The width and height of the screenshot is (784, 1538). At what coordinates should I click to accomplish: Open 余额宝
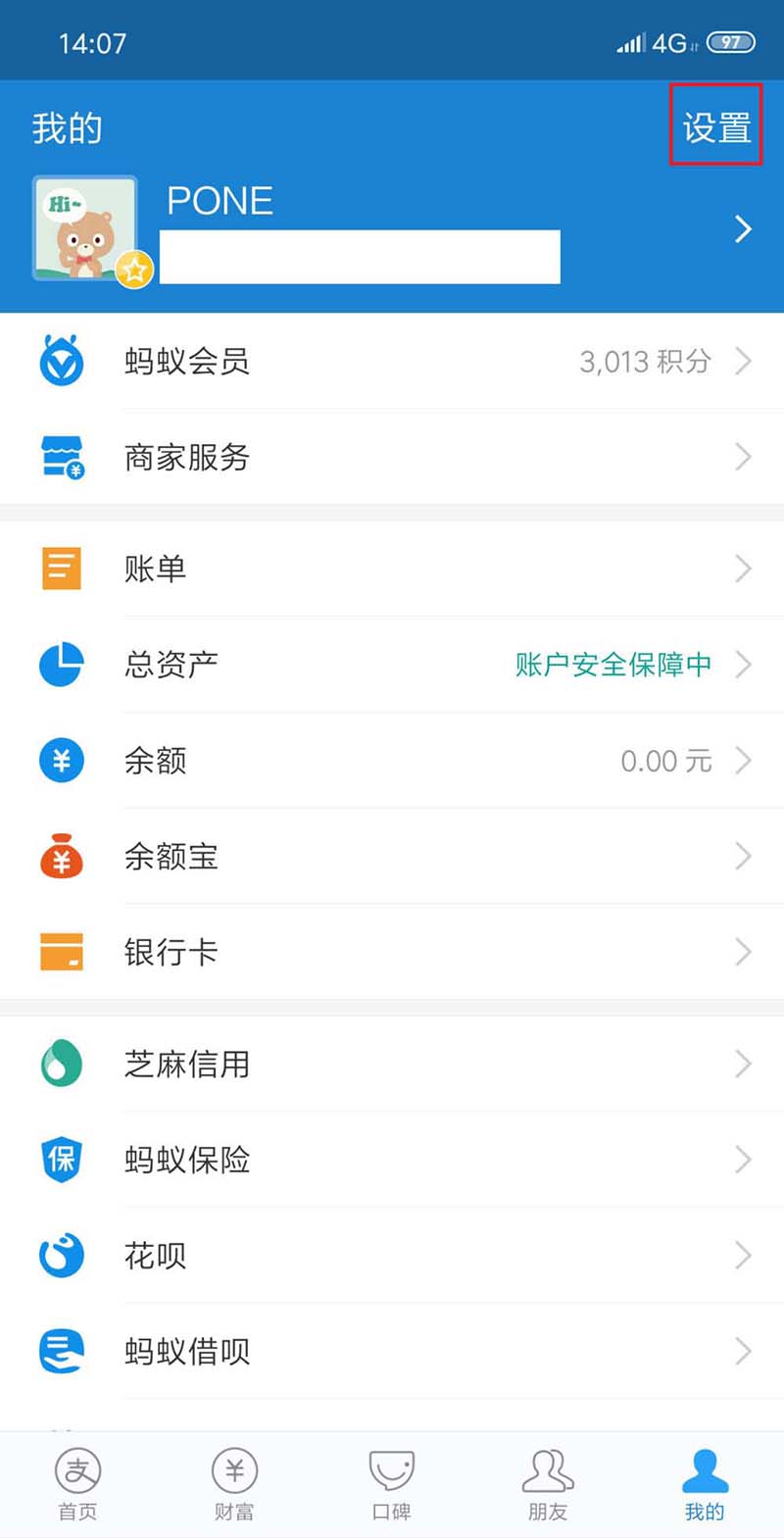tap(392, 857)
